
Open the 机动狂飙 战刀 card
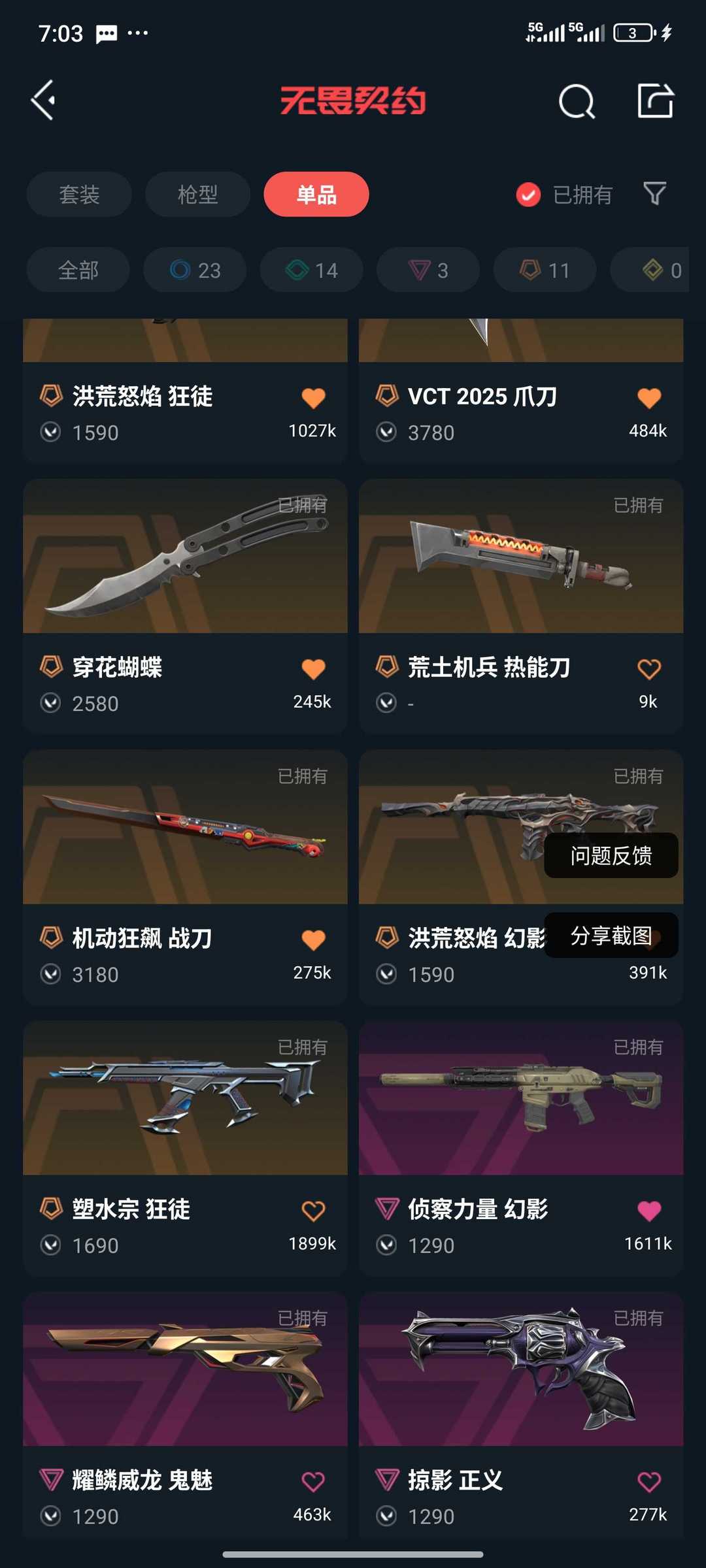click(185, 877)
